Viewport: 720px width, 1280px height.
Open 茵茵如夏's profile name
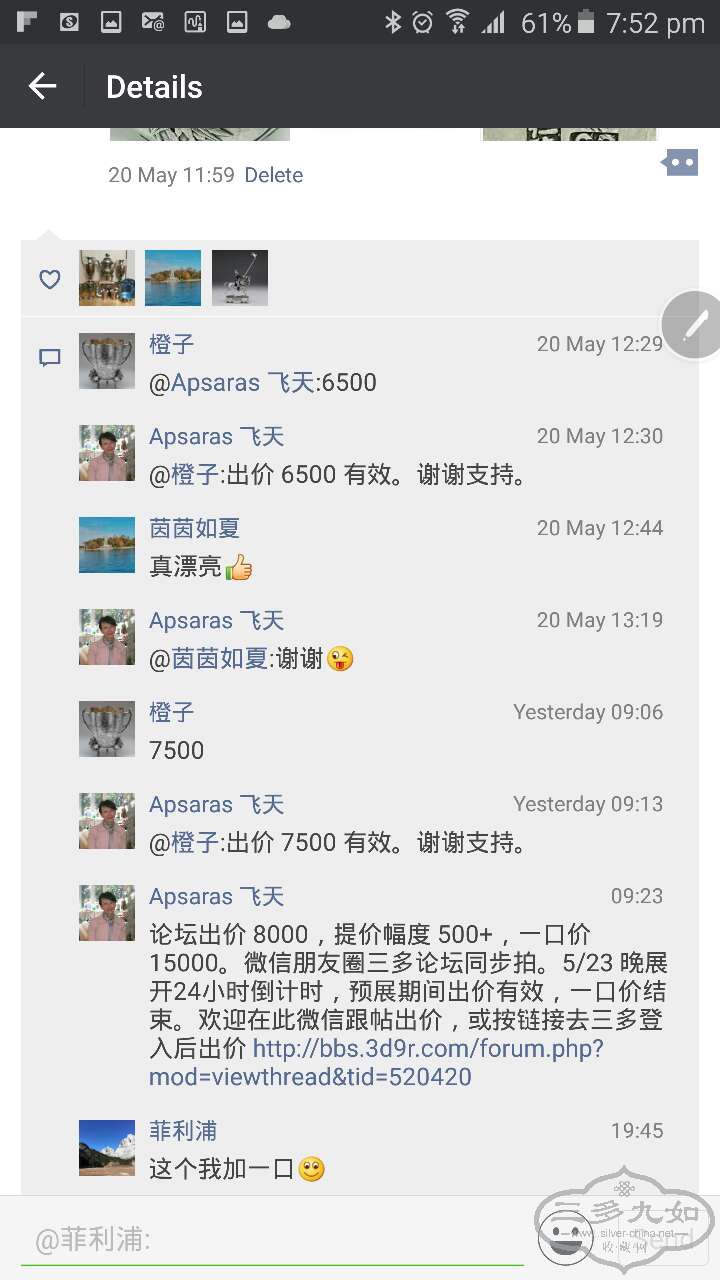[194, 528]
